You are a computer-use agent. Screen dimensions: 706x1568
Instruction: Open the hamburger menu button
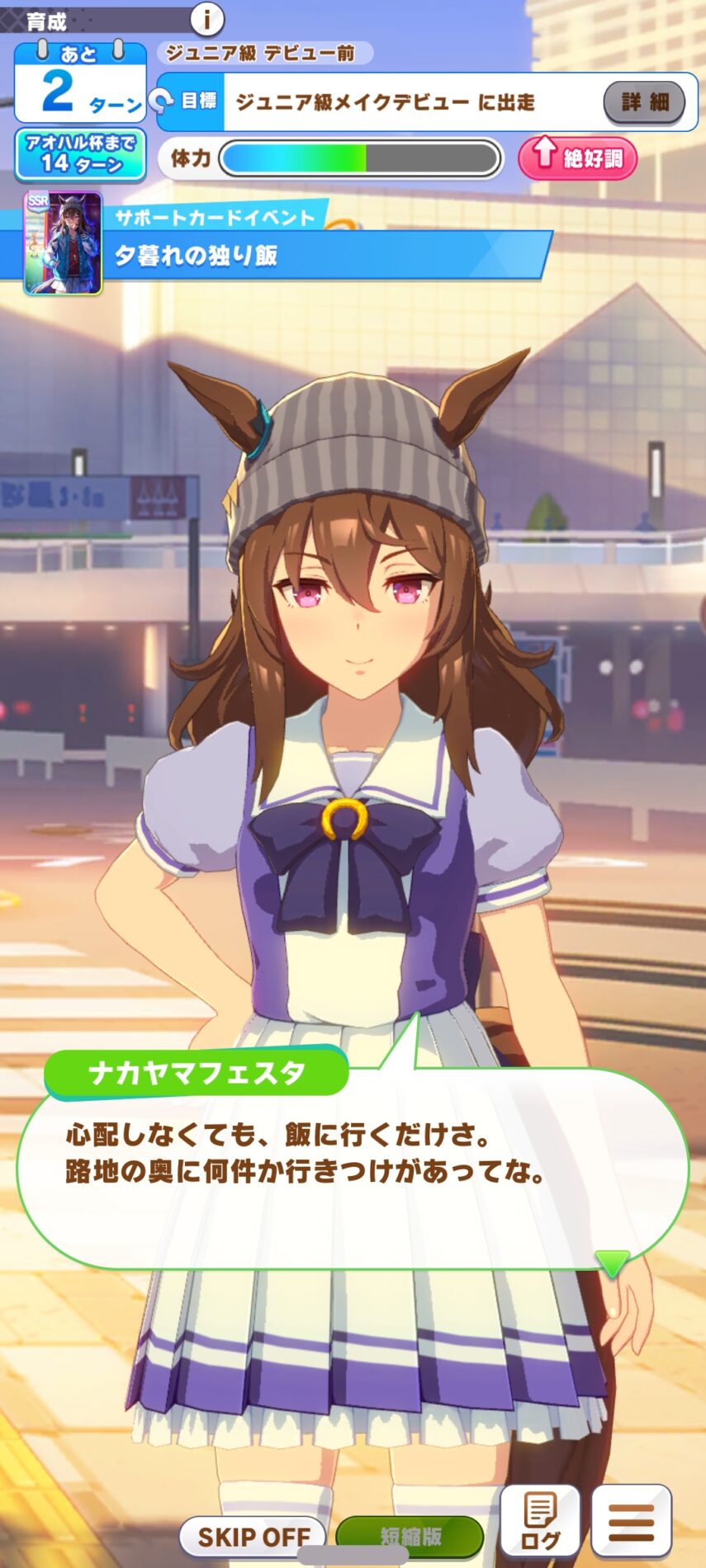pyautogui.click(x=631, y=1522)
